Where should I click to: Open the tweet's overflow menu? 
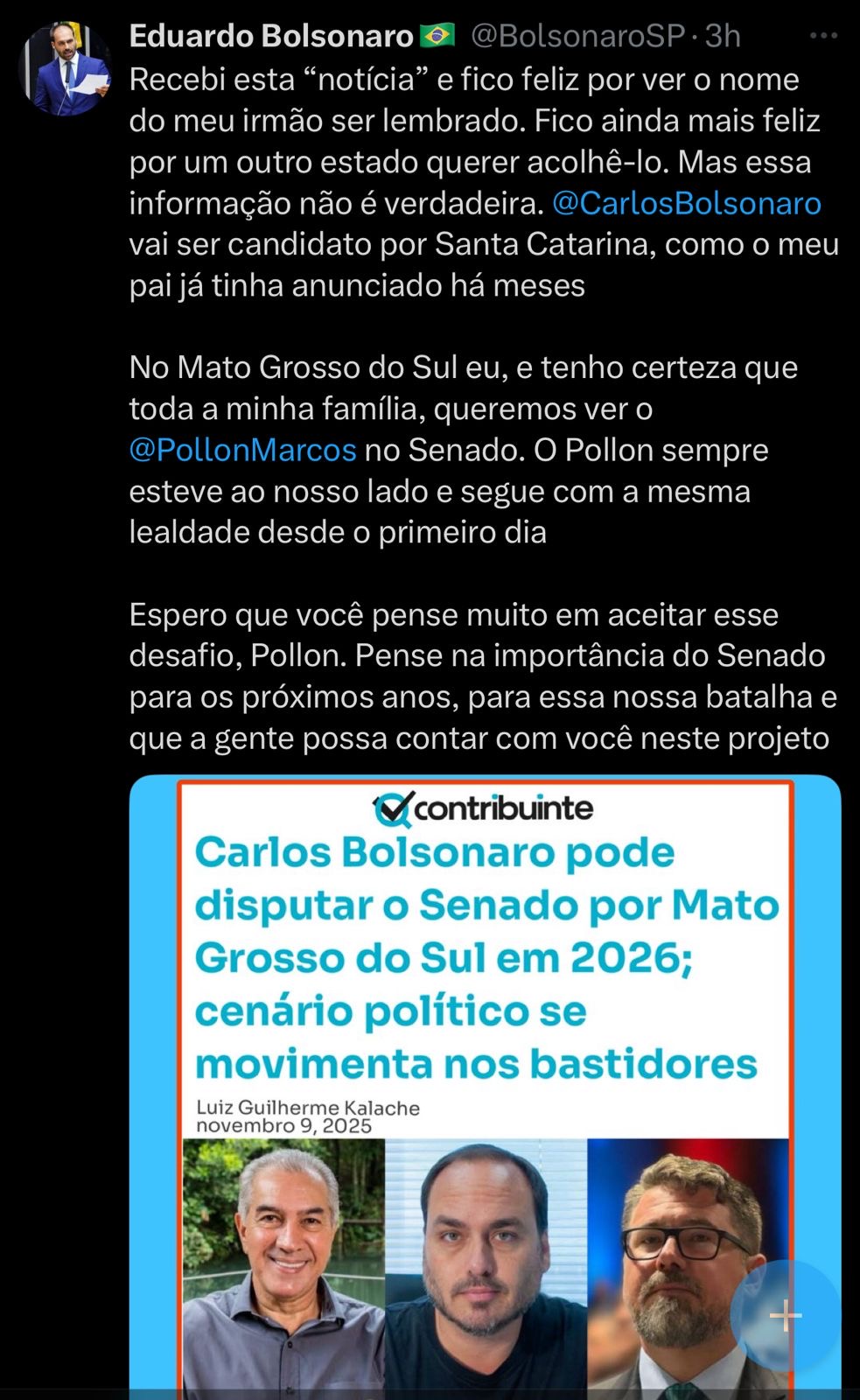[823, 36]
